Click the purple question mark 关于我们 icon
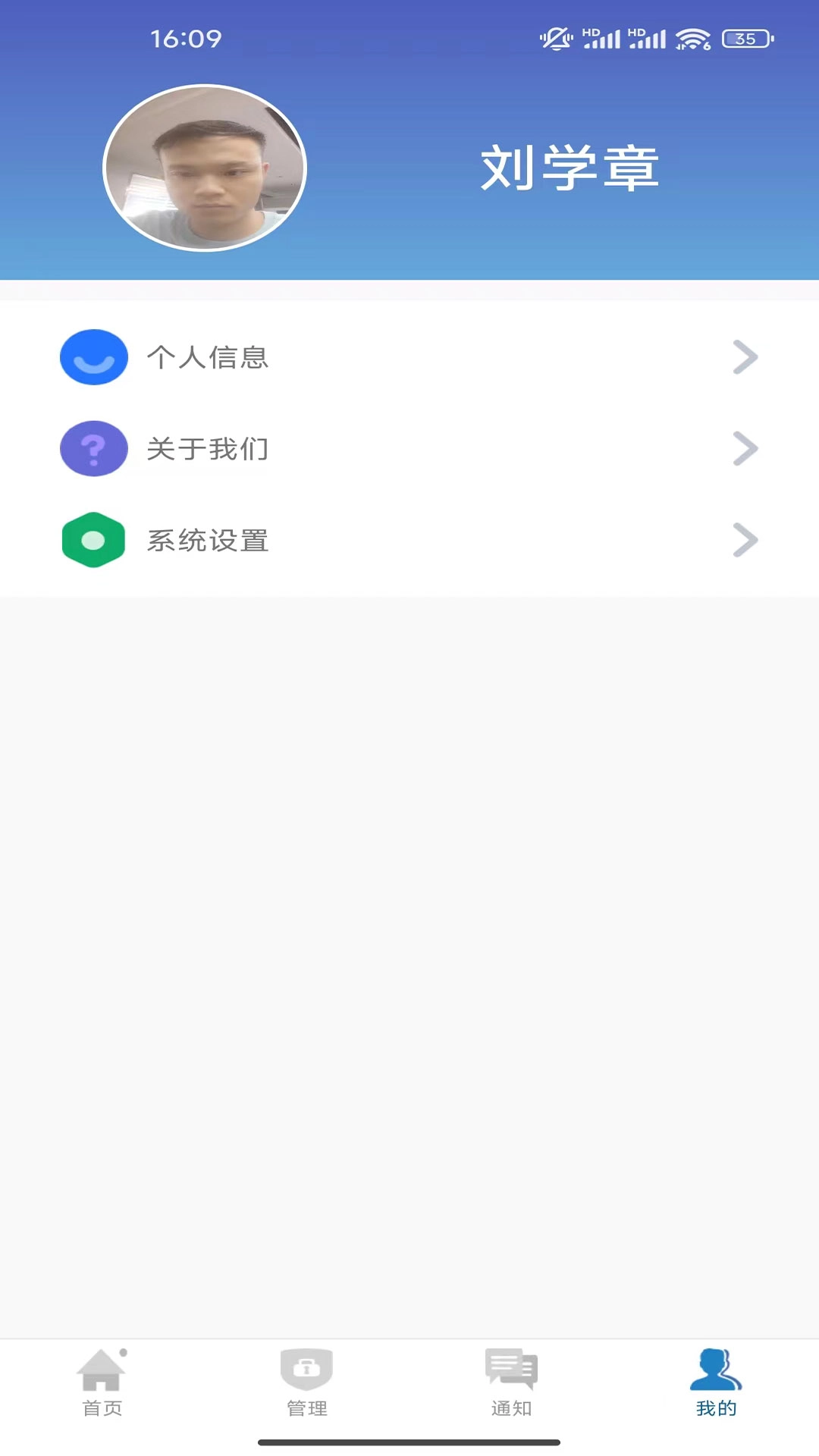This screenshot has width=819, height=1456. [x=93, y=448]
